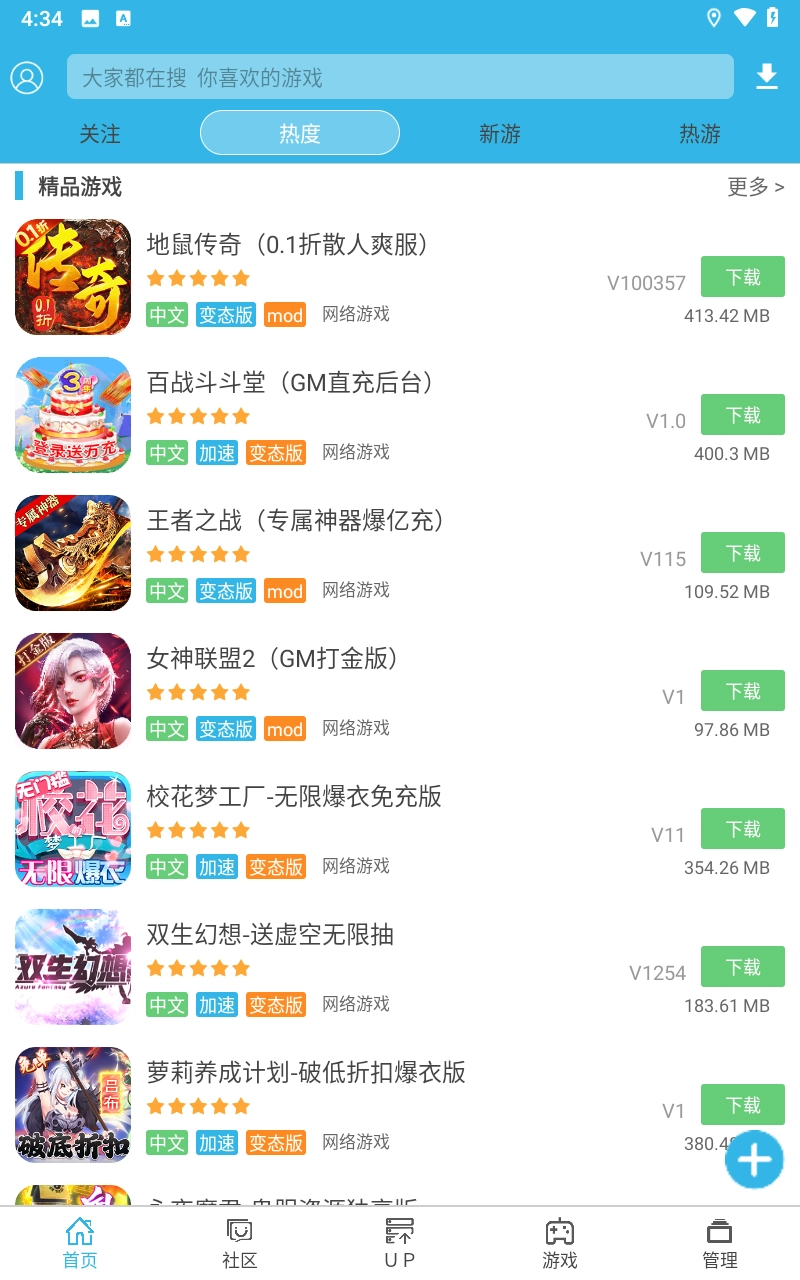Go to 社区 tab
This screenshot has width=800, height=1280.
240,1243
